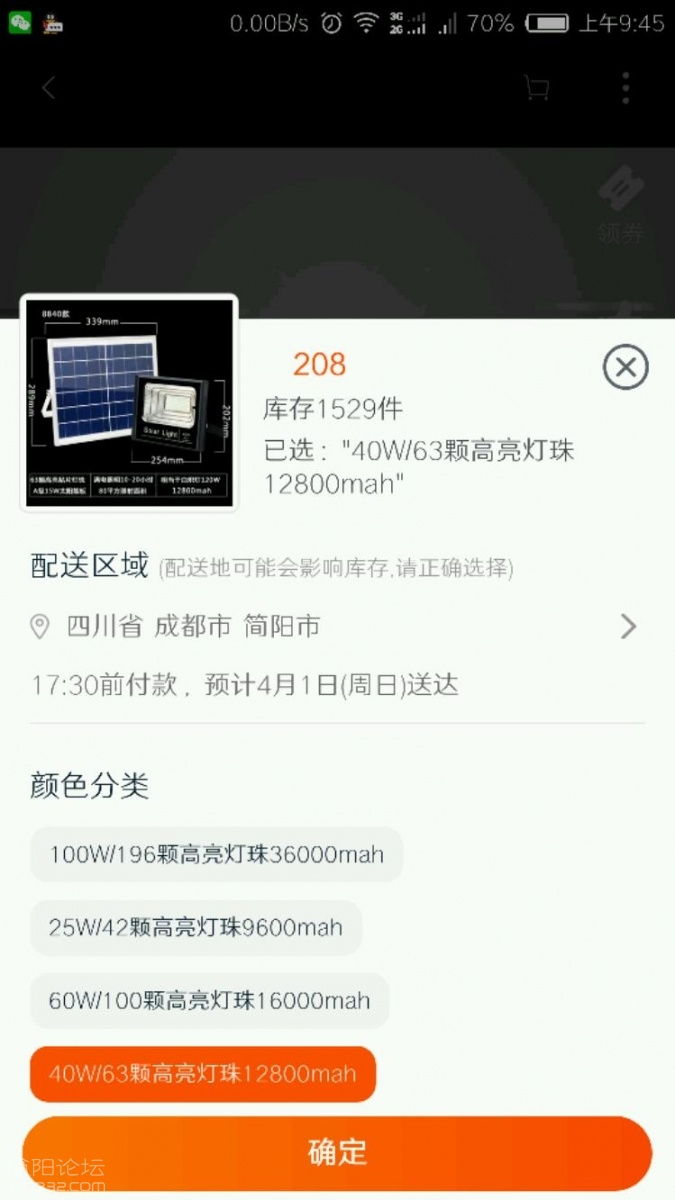Confirm selection with 确定 button

click(337, 1153)
